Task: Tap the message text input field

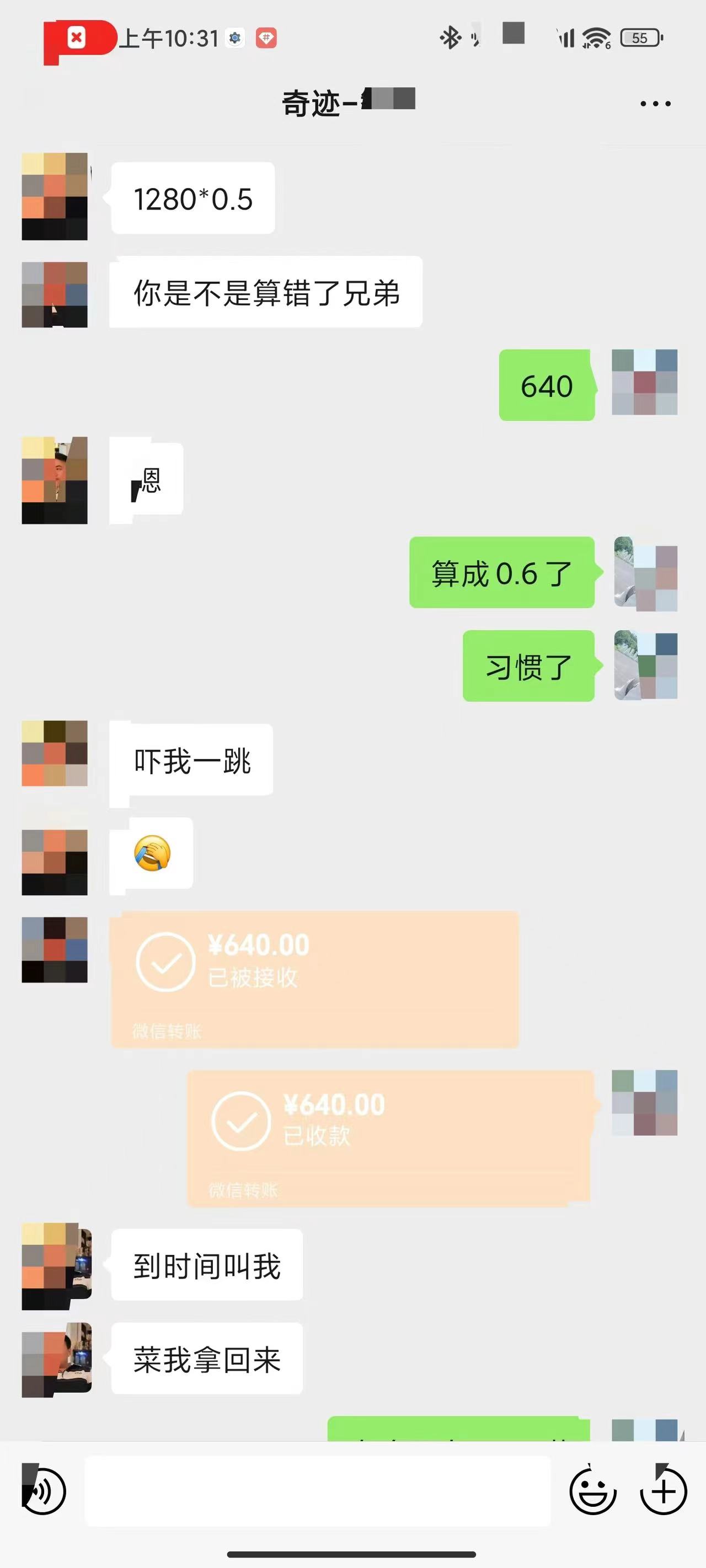Action: (317, 1491)
